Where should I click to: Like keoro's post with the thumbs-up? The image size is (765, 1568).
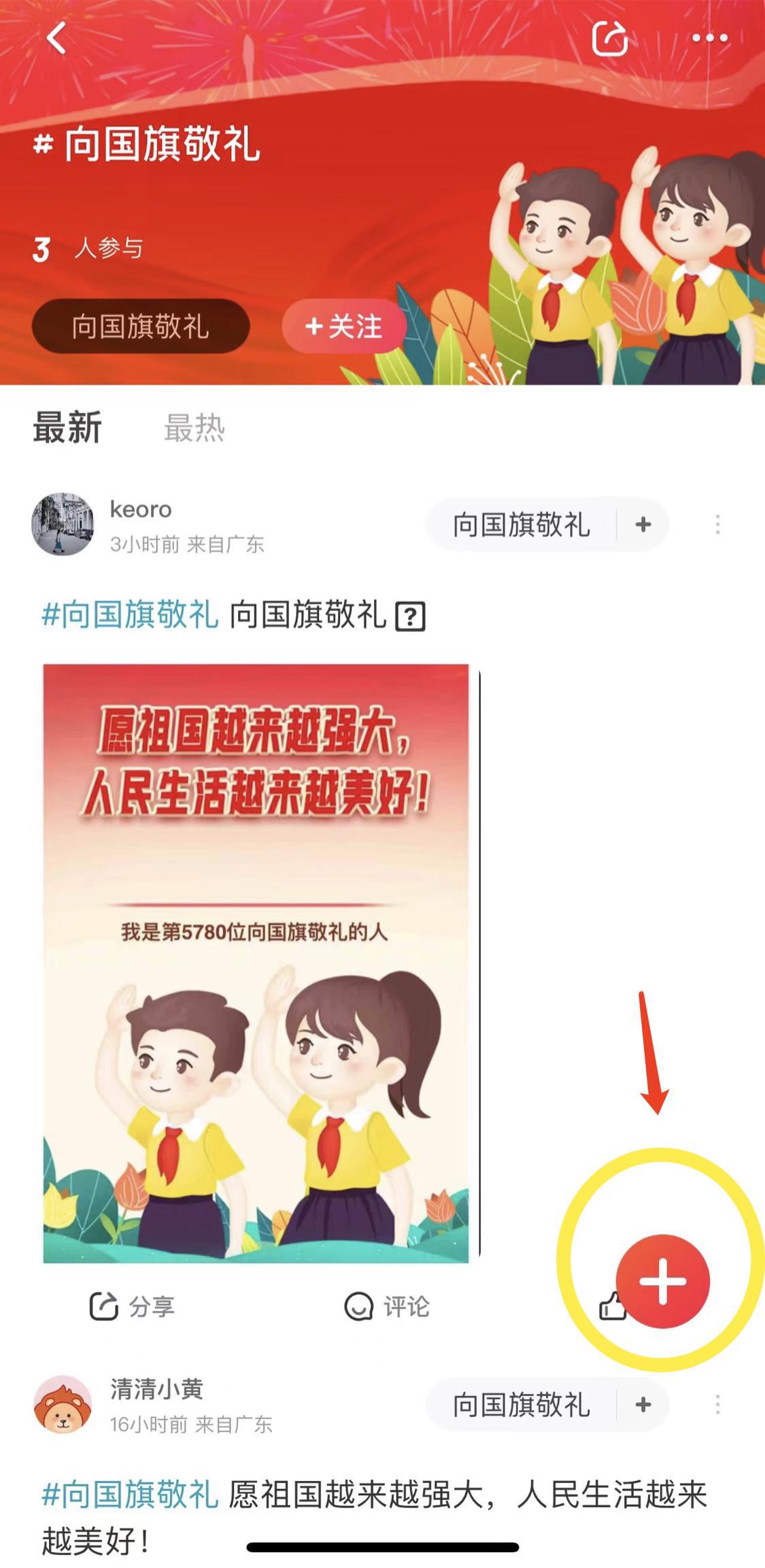(x=611, y=1306)
